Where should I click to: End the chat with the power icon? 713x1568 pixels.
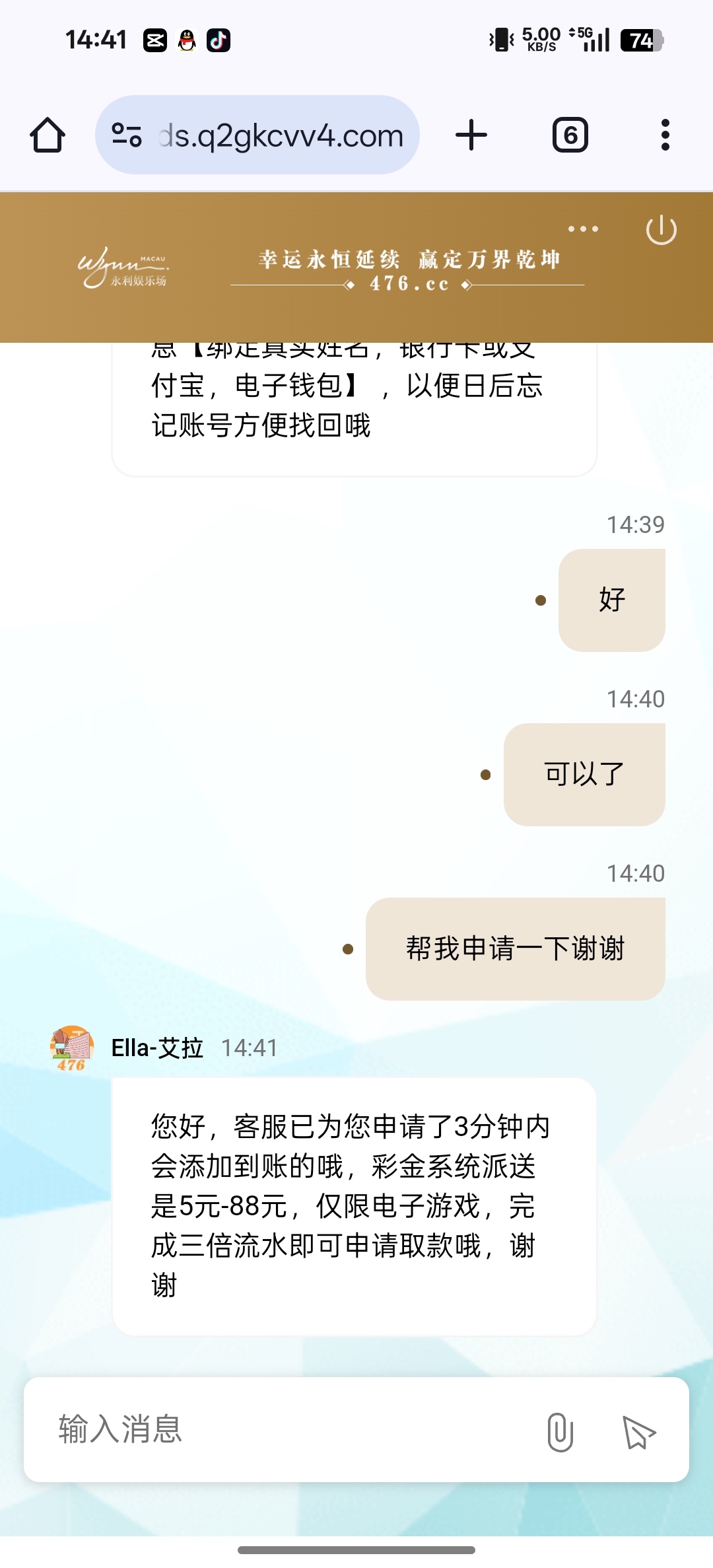[661, 230]
